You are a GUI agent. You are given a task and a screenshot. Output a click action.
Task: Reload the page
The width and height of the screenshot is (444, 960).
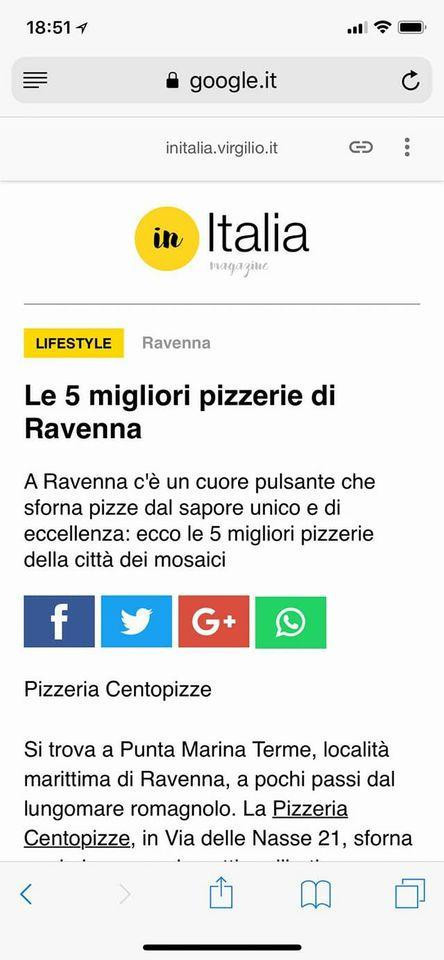pos(410,80)
